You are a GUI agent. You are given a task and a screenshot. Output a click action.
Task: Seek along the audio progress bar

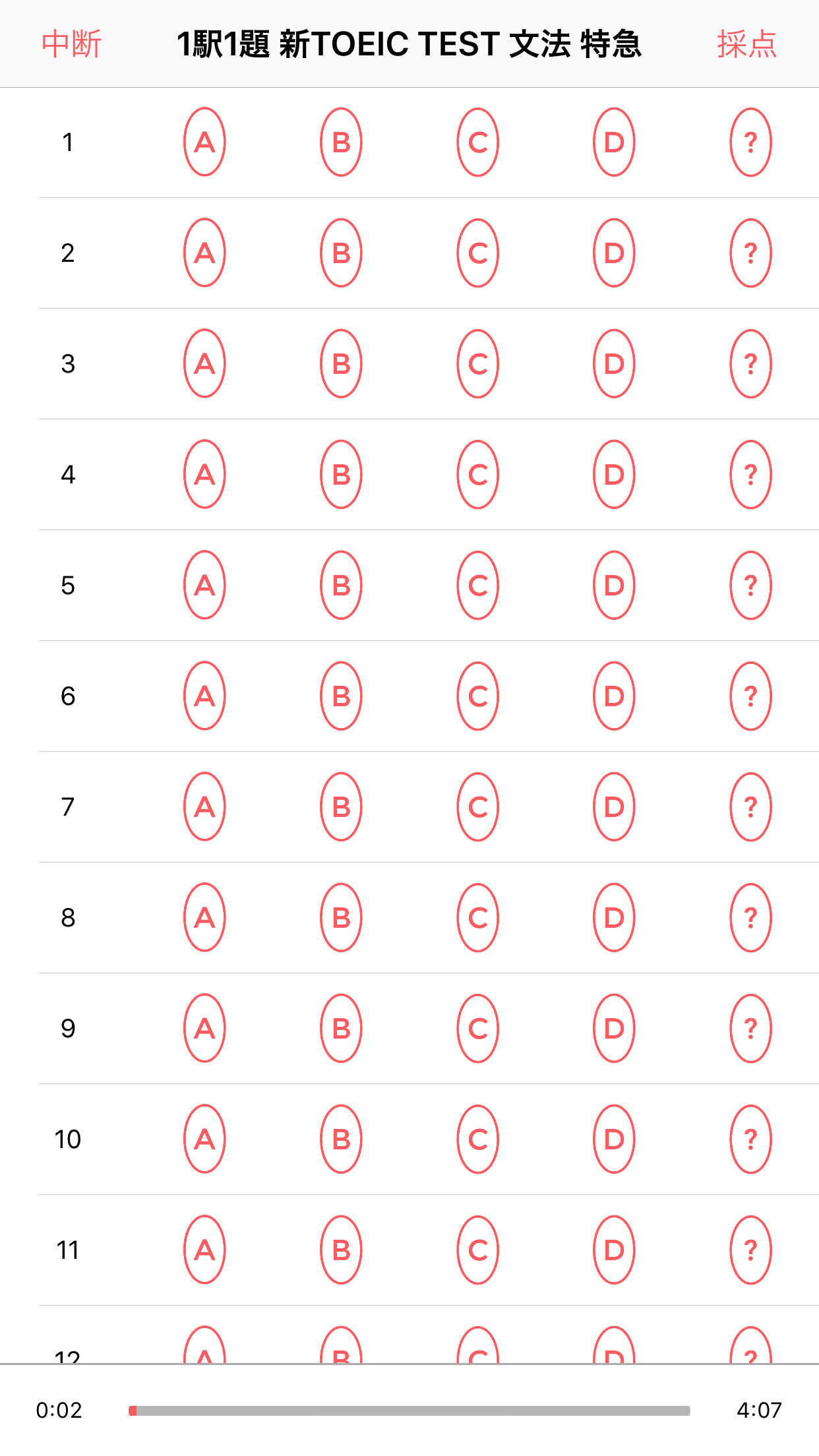[409, 1410]
